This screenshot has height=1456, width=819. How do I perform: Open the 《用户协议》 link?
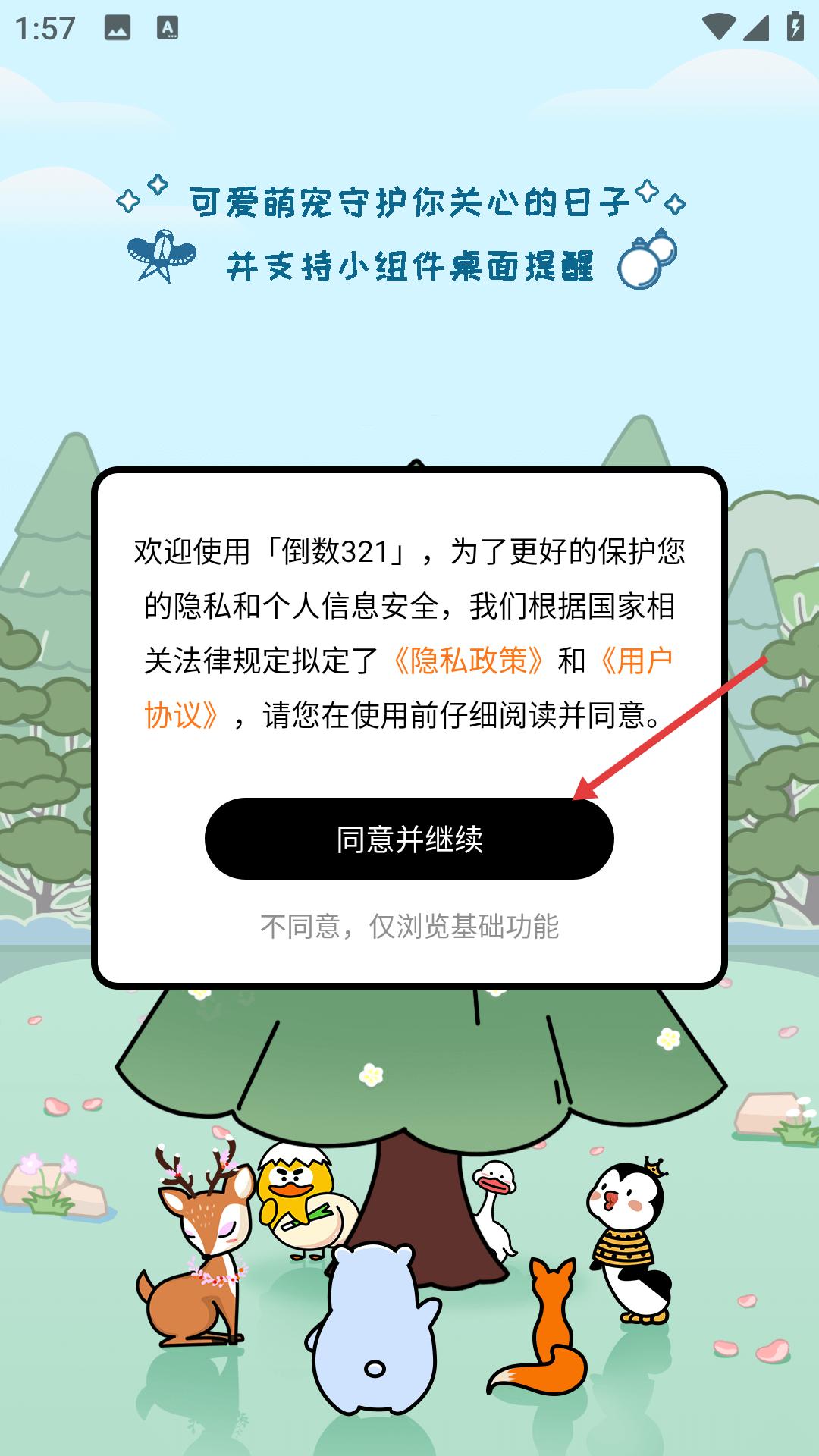click(635, 661)
